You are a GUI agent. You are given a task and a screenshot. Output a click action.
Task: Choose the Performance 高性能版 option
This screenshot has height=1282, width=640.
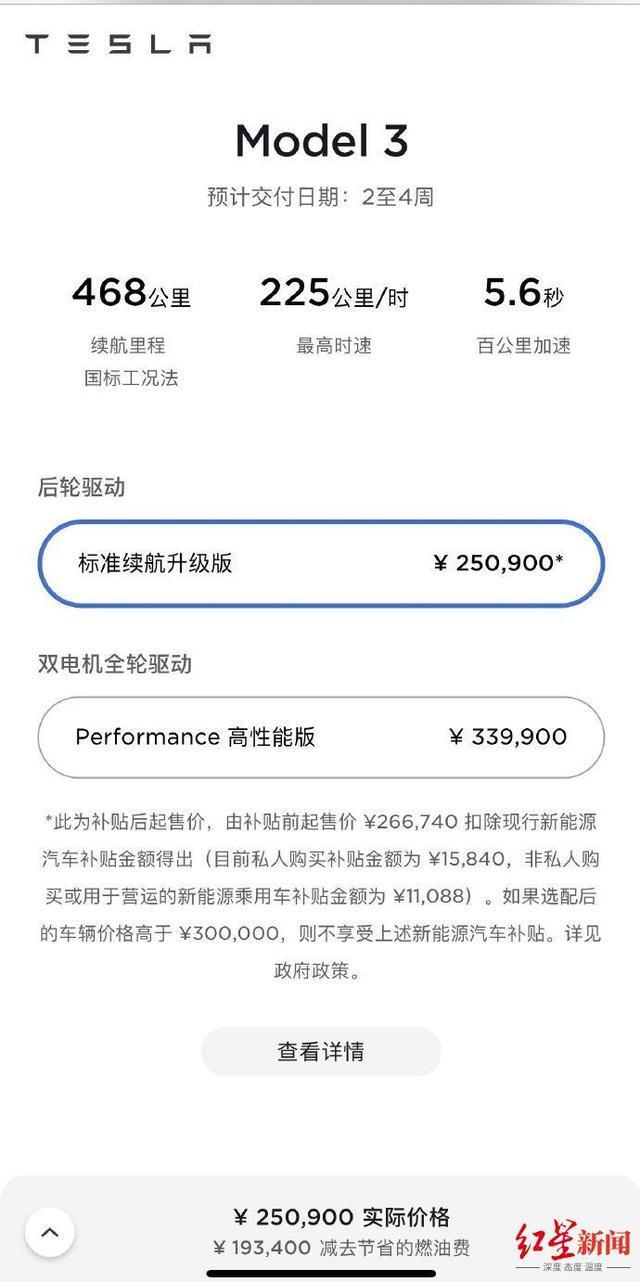pyautogui.click(x=320, y=737)
